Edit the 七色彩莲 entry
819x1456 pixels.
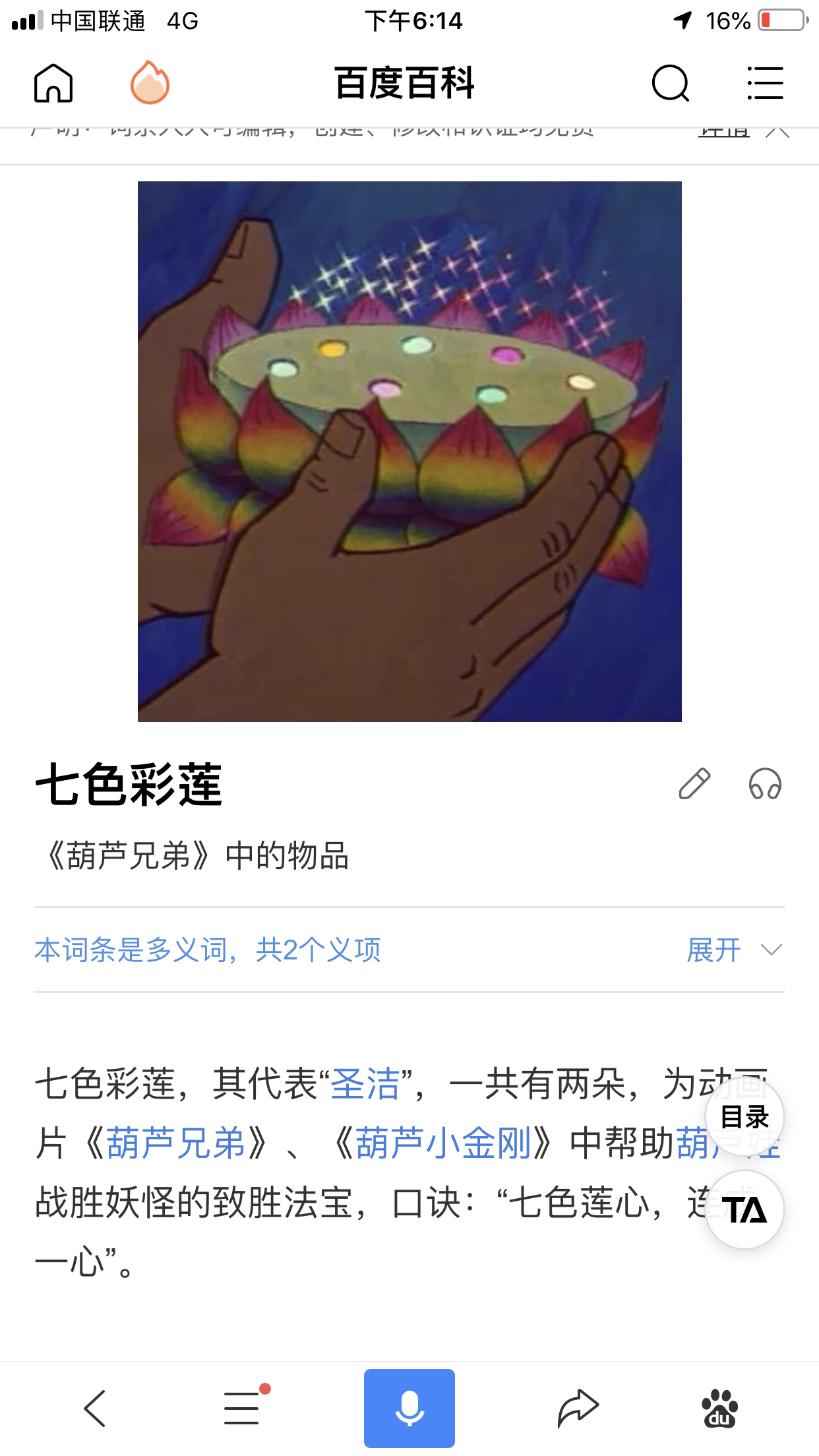point(694,784)
